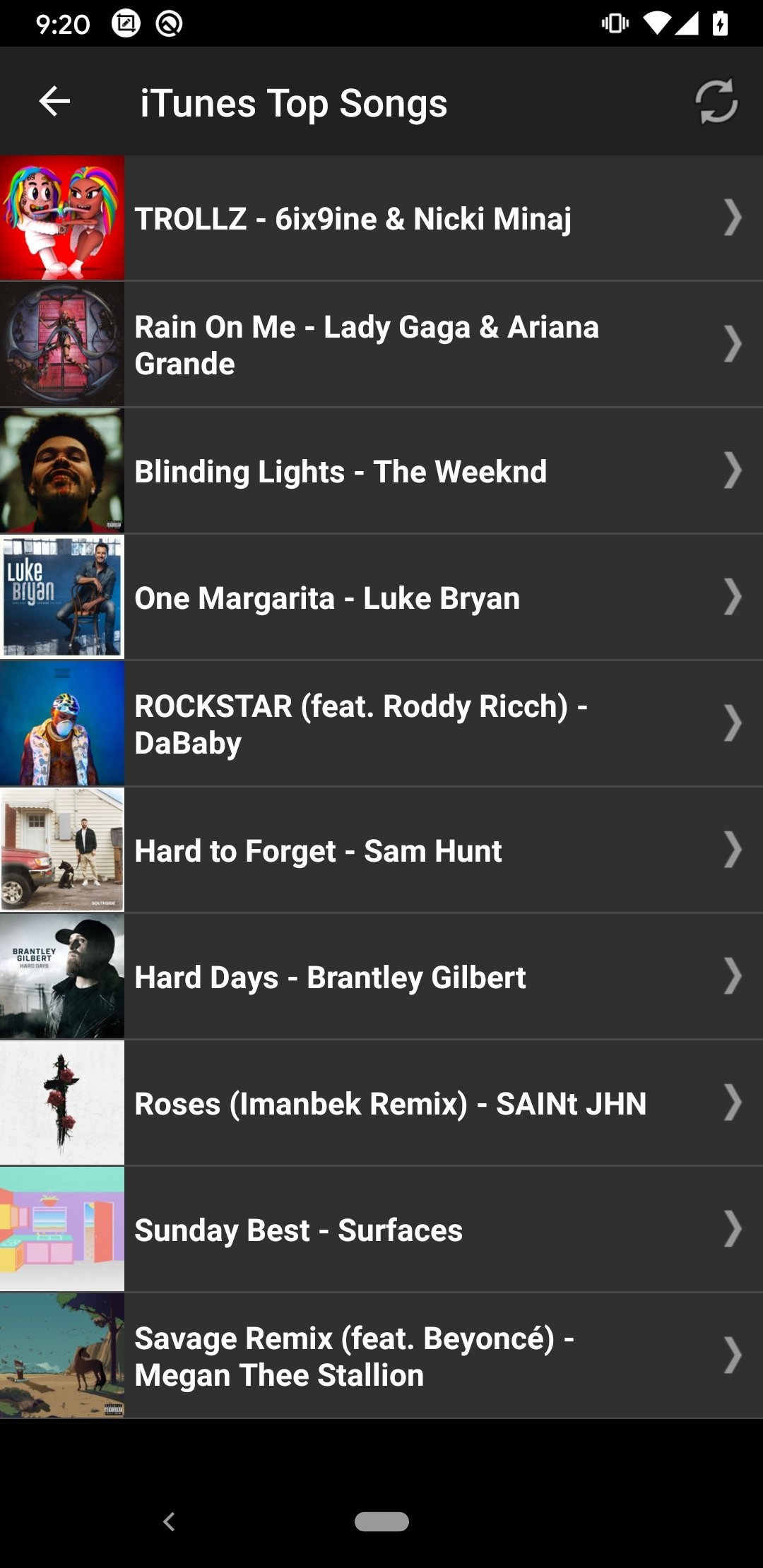View Hard Days by Brantley Gilbert

click(381, 977)
